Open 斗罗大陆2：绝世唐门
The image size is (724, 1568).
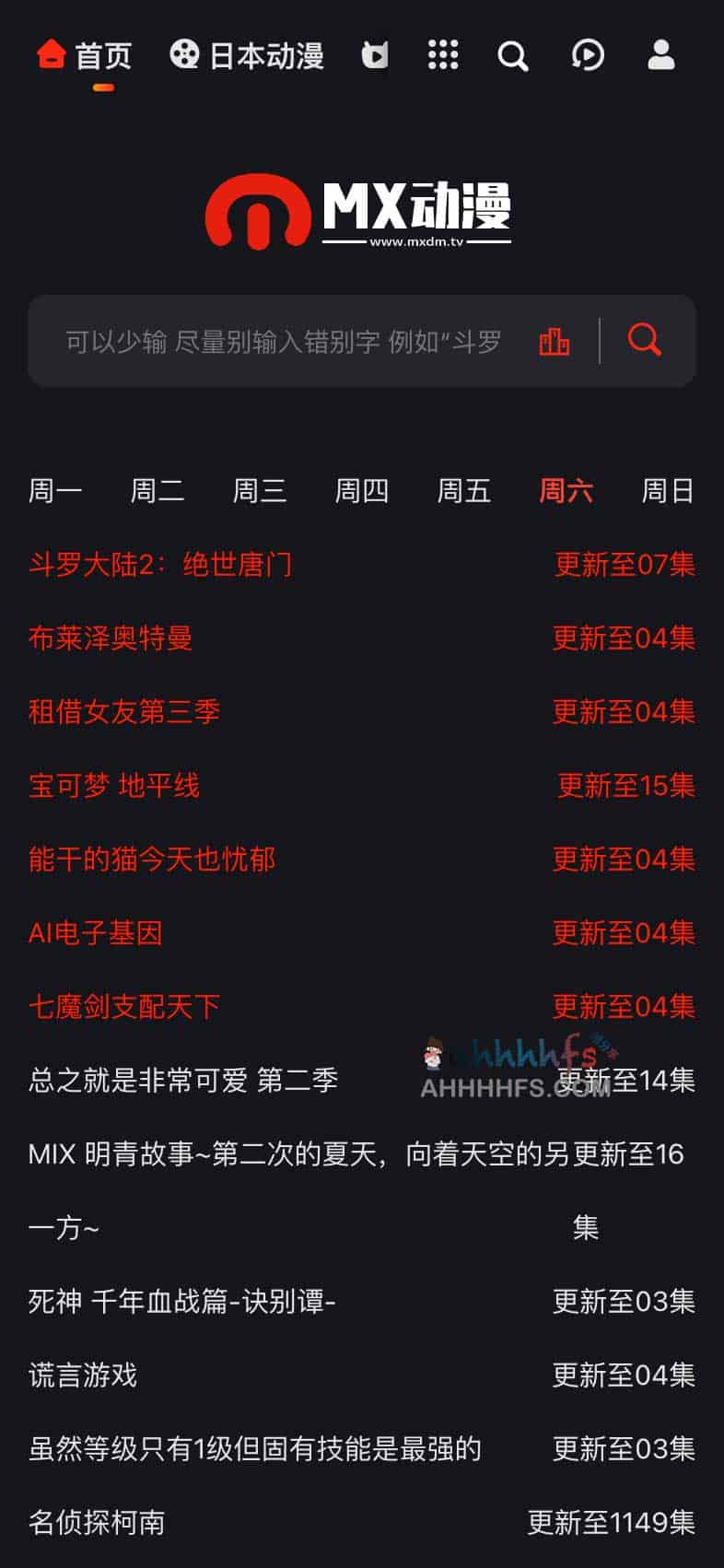[160, 564]
